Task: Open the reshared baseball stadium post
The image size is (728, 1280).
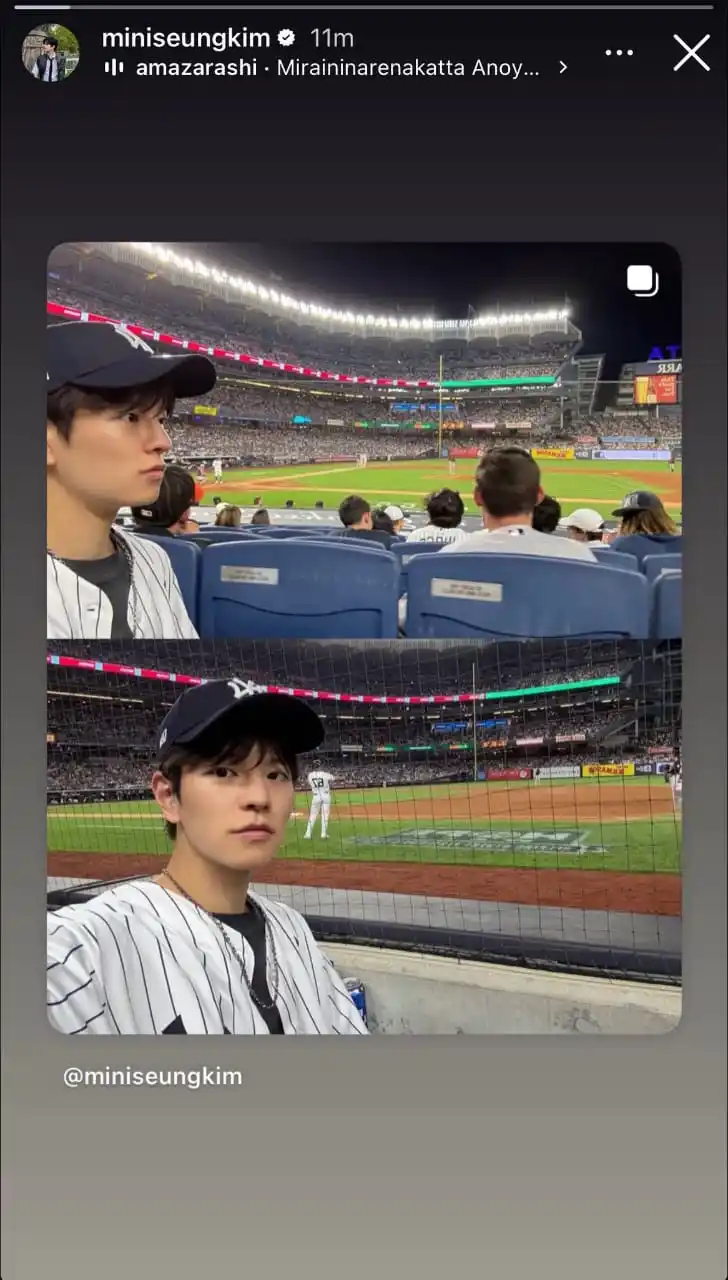Action: pyautogui.click(x=364, y=638)
